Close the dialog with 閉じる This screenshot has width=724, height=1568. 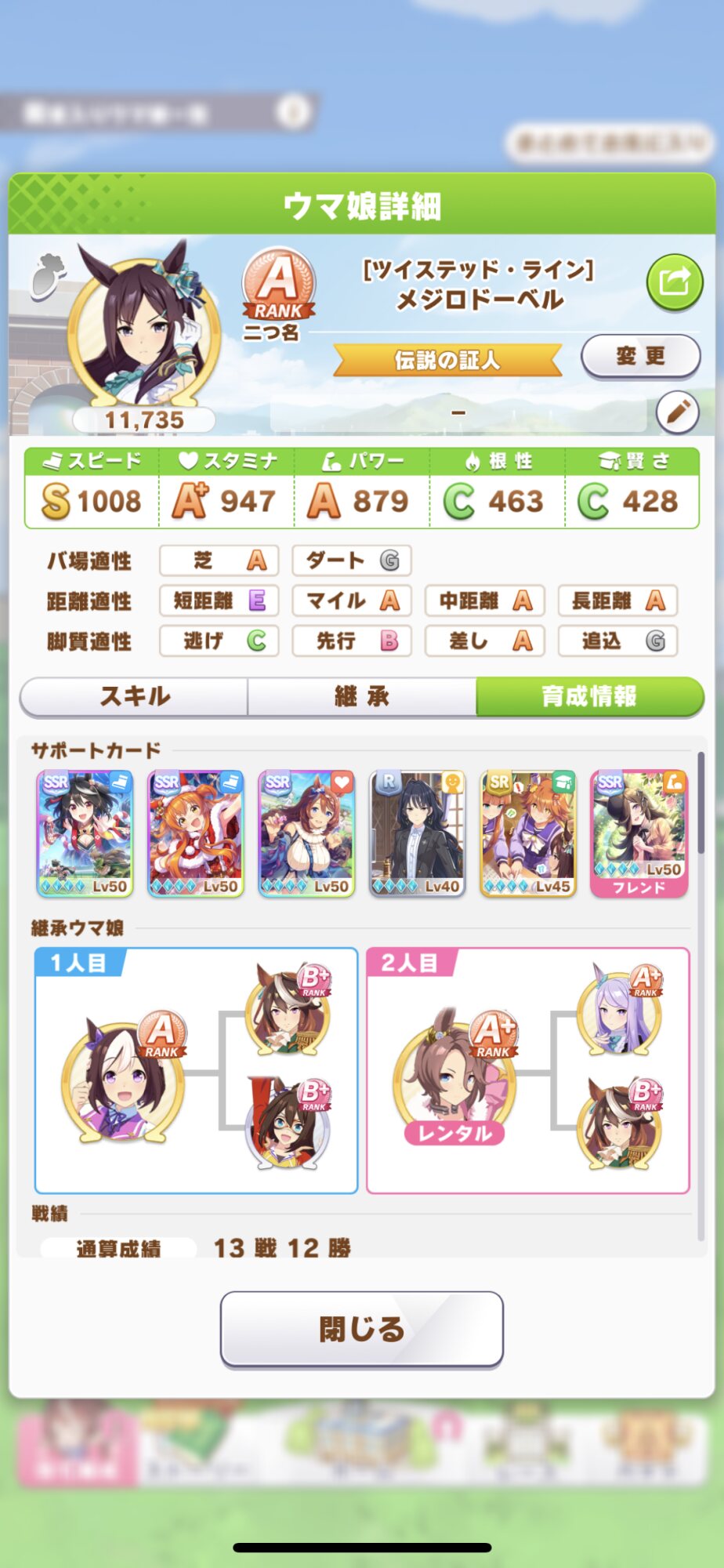[x=361, y=1329]
